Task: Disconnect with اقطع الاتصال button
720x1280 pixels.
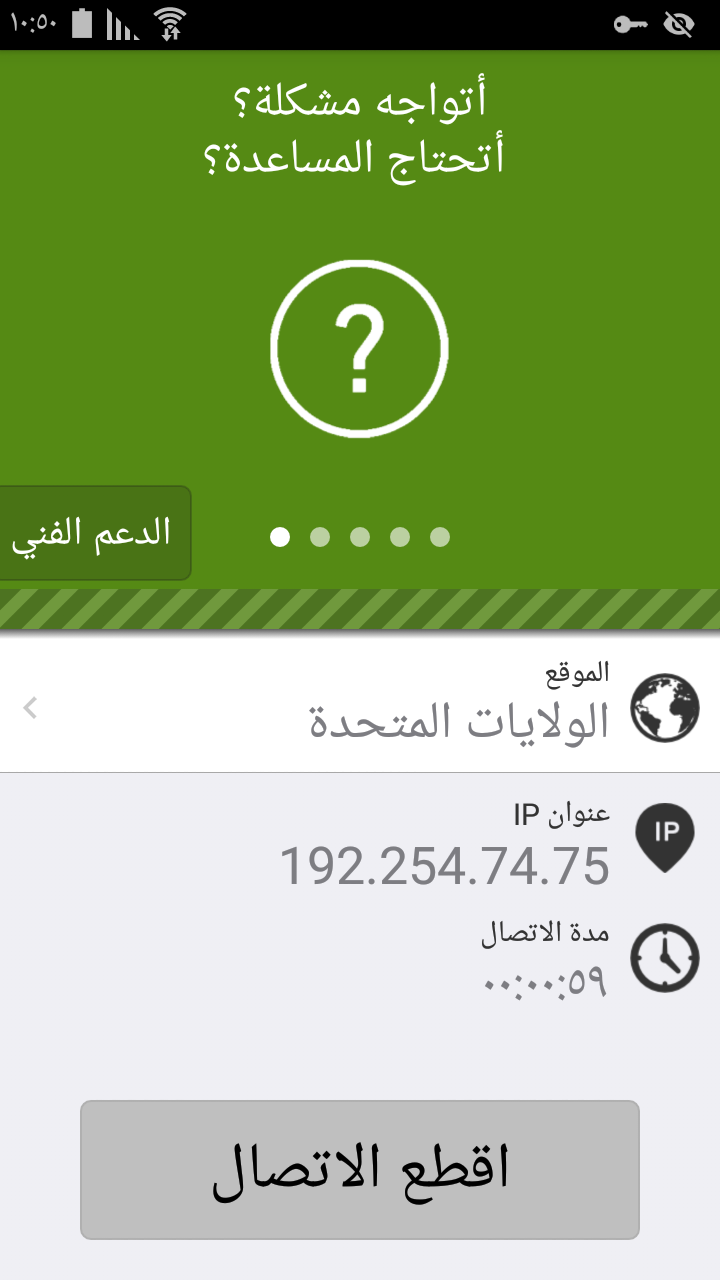Action: 360,1170
